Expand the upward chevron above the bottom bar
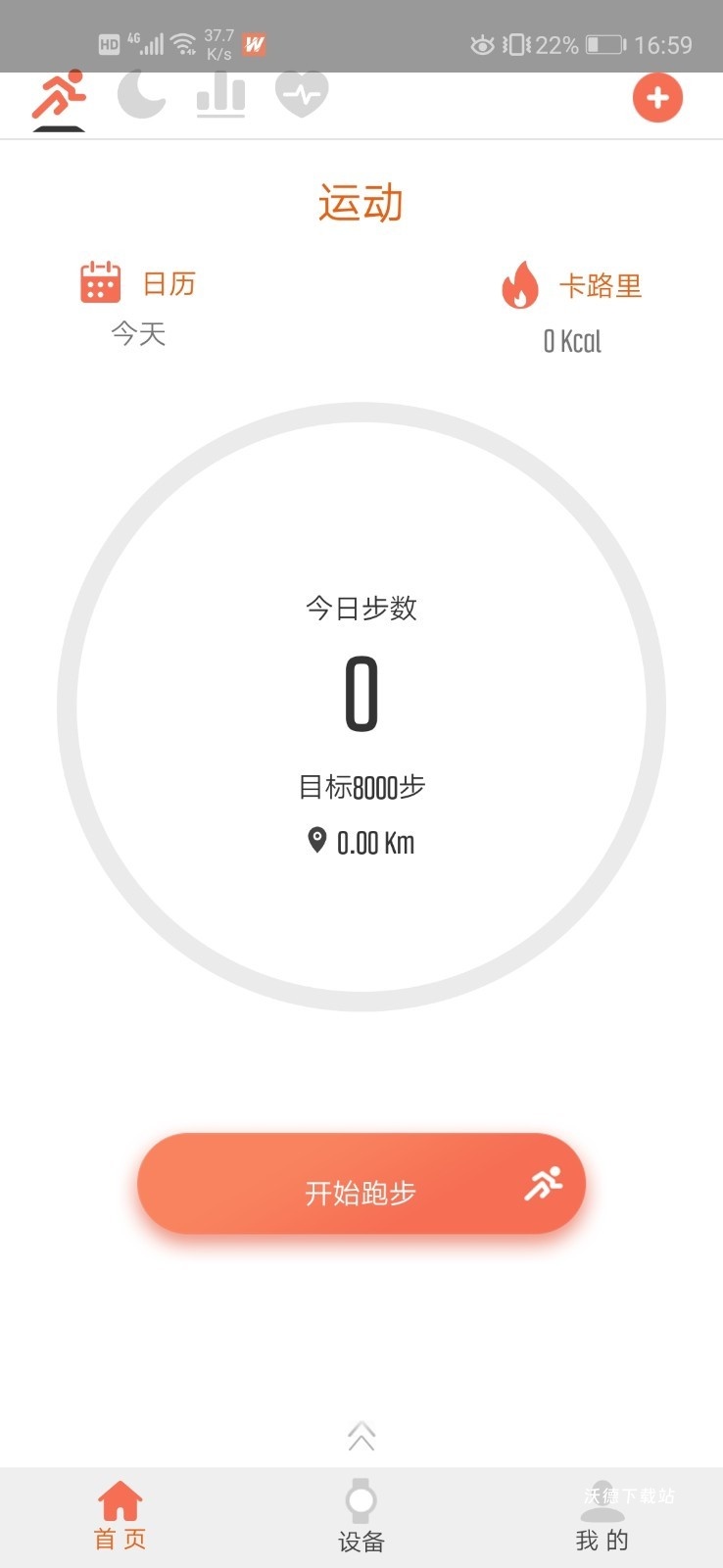 [361, 1435]
